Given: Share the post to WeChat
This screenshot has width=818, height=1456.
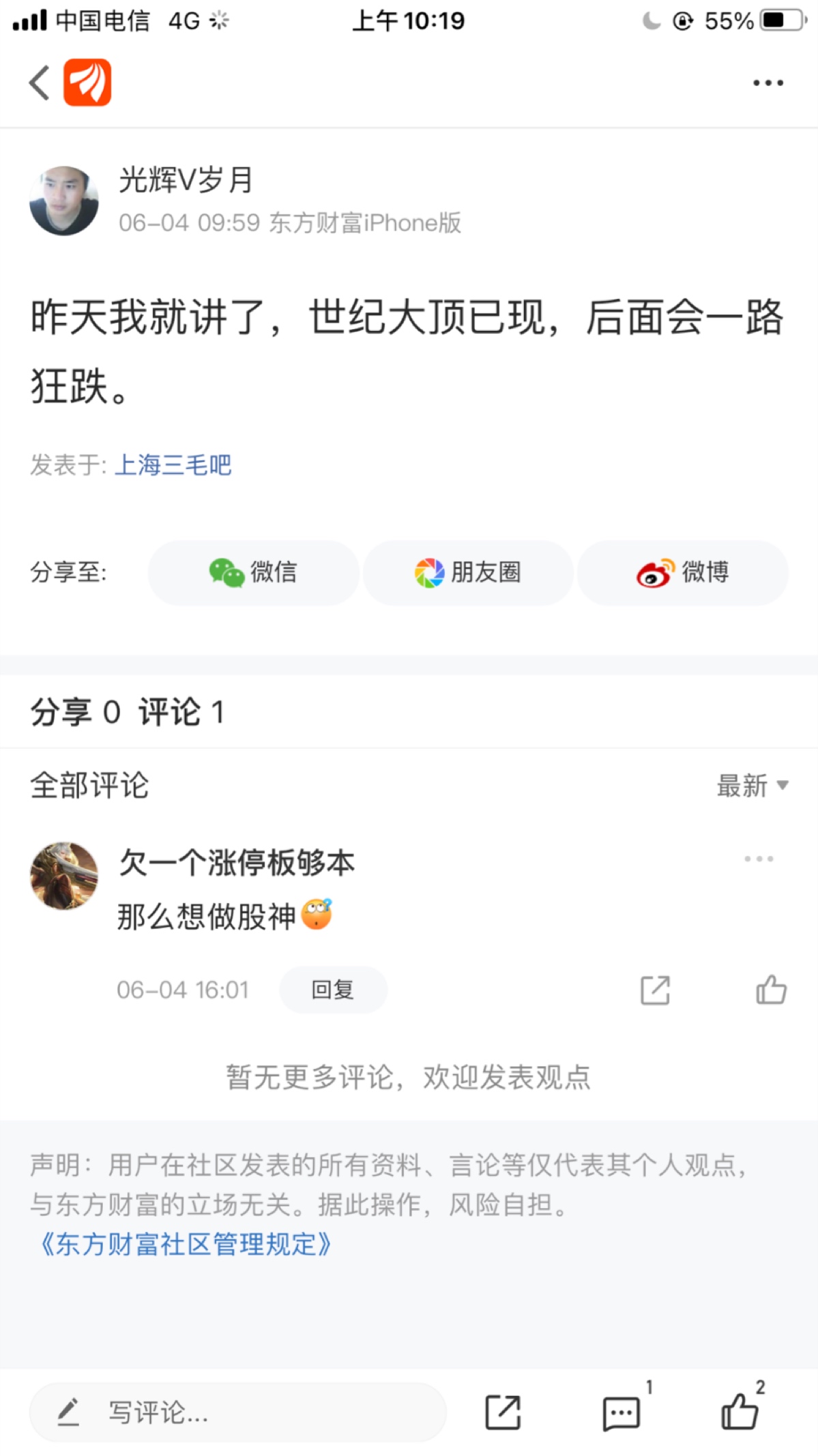Looking at the screenshot, I should click(253, 573).
